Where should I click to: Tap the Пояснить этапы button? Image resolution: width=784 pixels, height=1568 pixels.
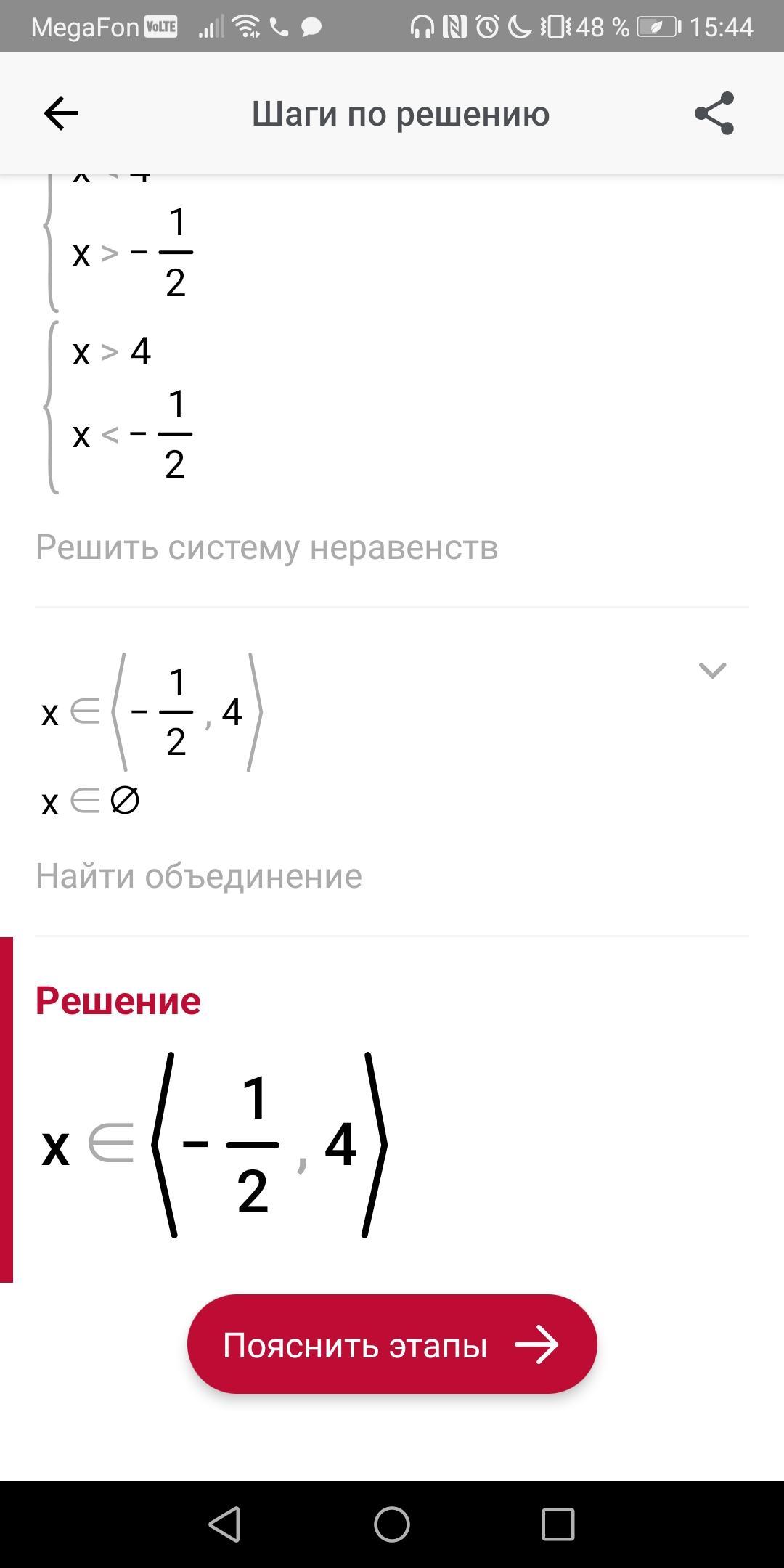392,1344
